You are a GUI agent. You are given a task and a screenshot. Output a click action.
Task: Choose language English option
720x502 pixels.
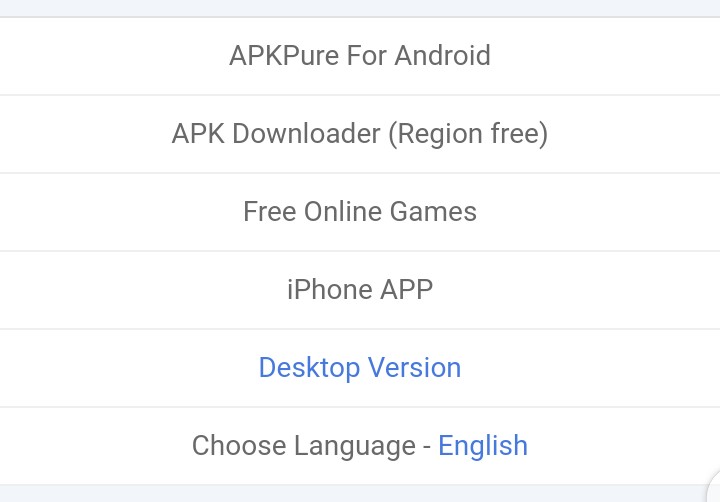[x=482, y=445]
